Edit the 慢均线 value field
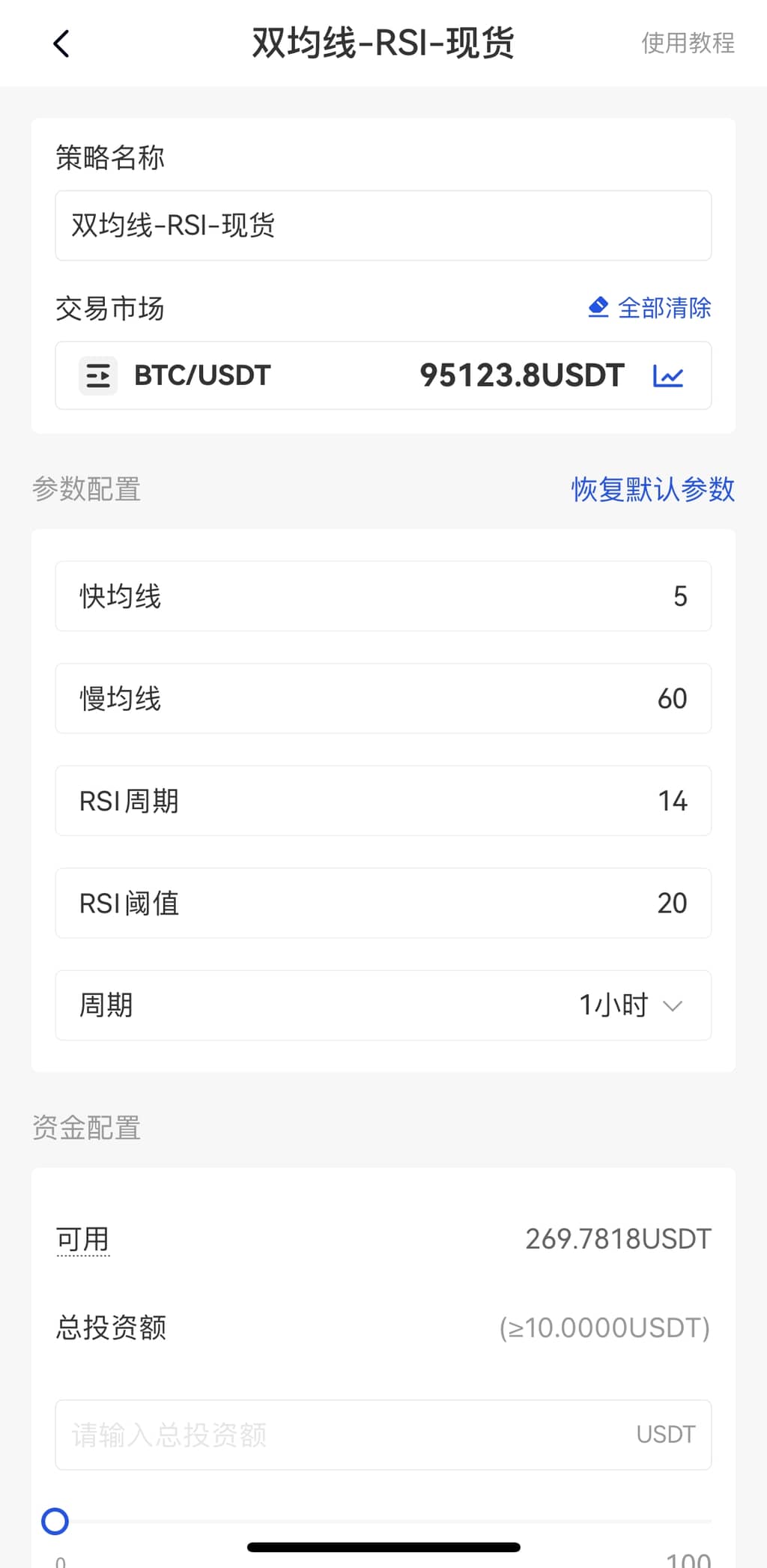 pyautogui.click(x=383, y=698)
